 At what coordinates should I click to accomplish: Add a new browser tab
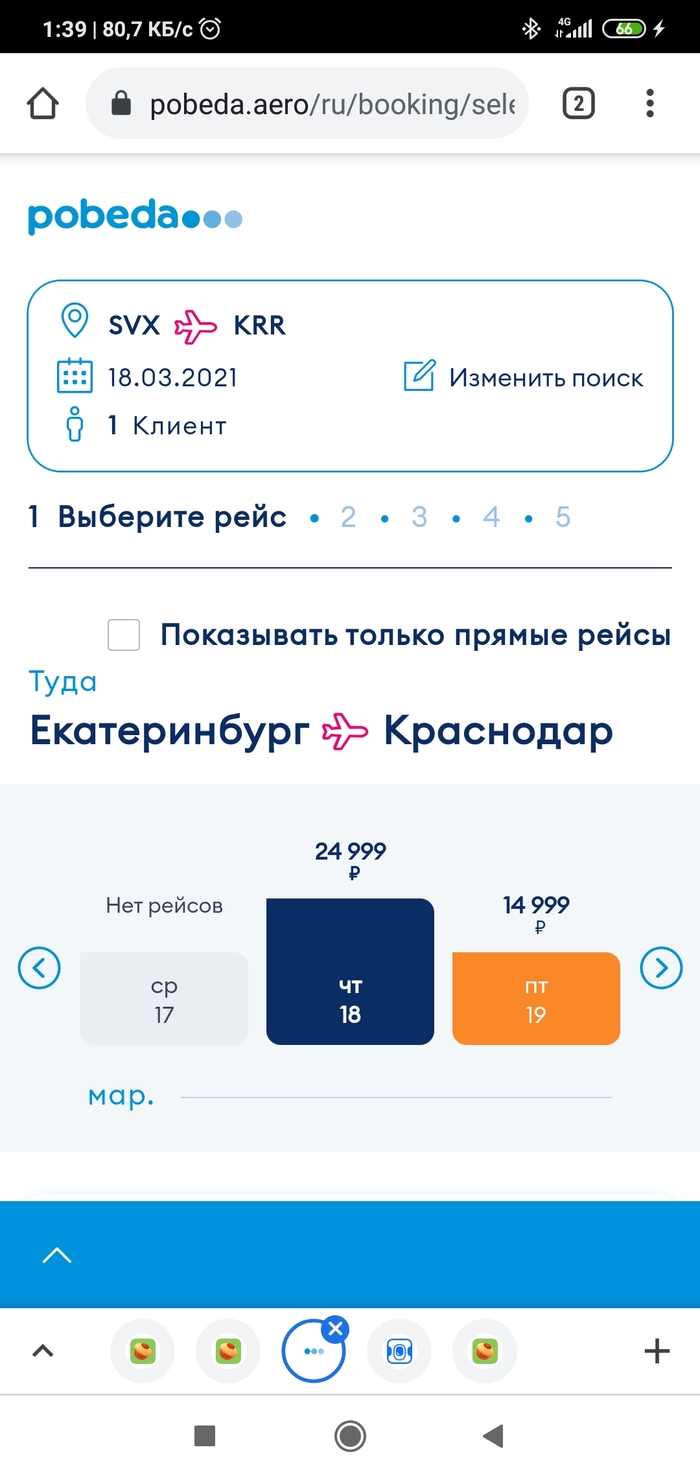(x=656, y=1352)
